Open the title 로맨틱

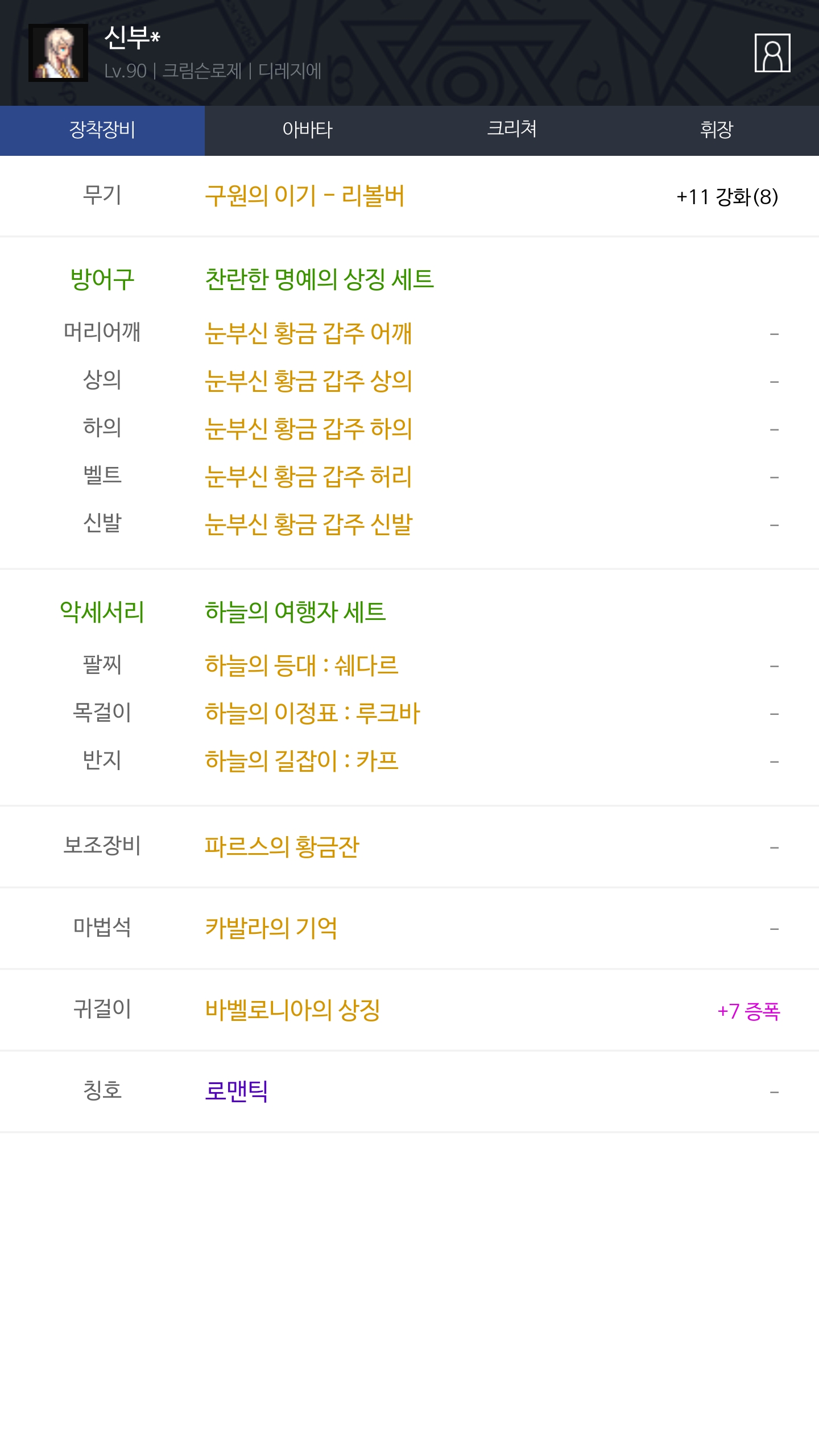pos(236,1091)
